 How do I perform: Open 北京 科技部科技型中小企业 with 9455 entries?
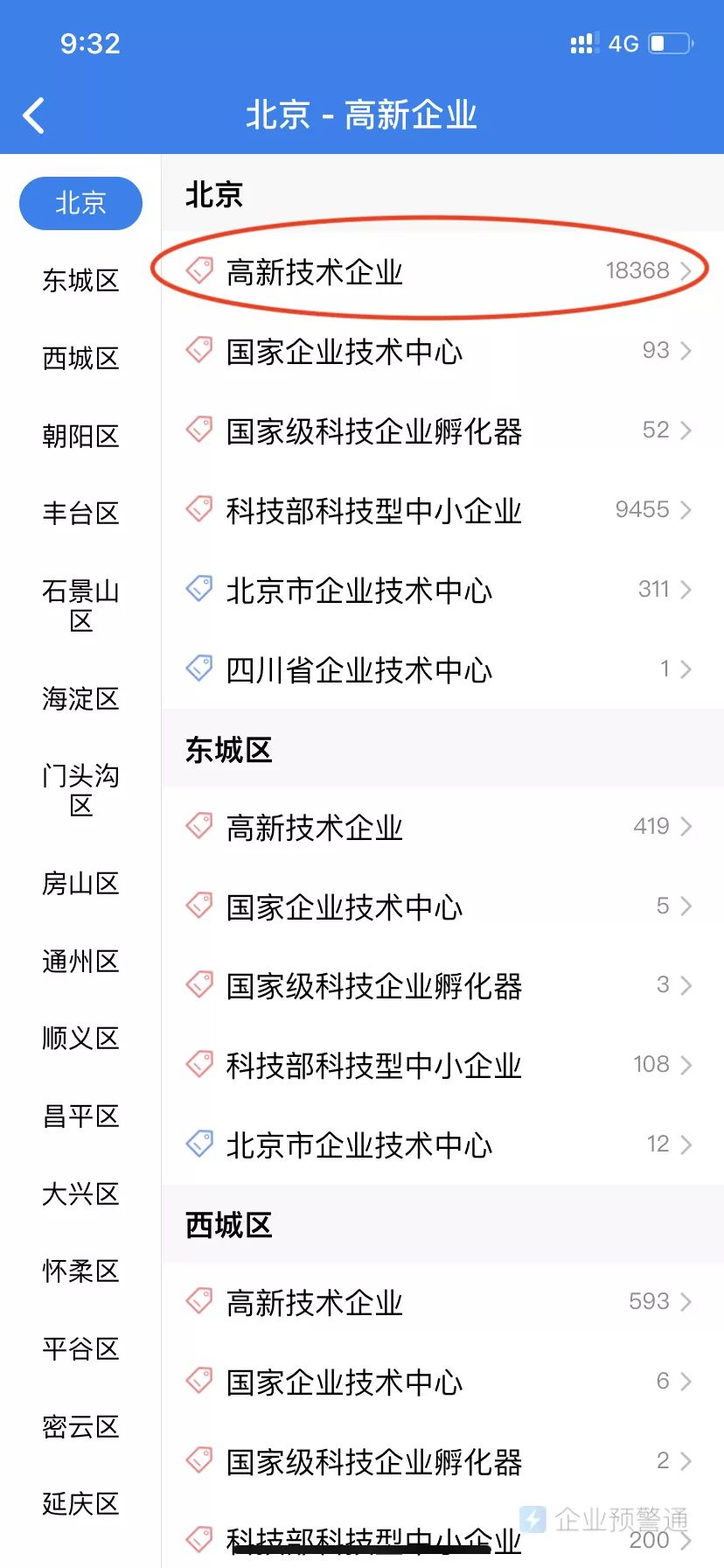[442, 511]
